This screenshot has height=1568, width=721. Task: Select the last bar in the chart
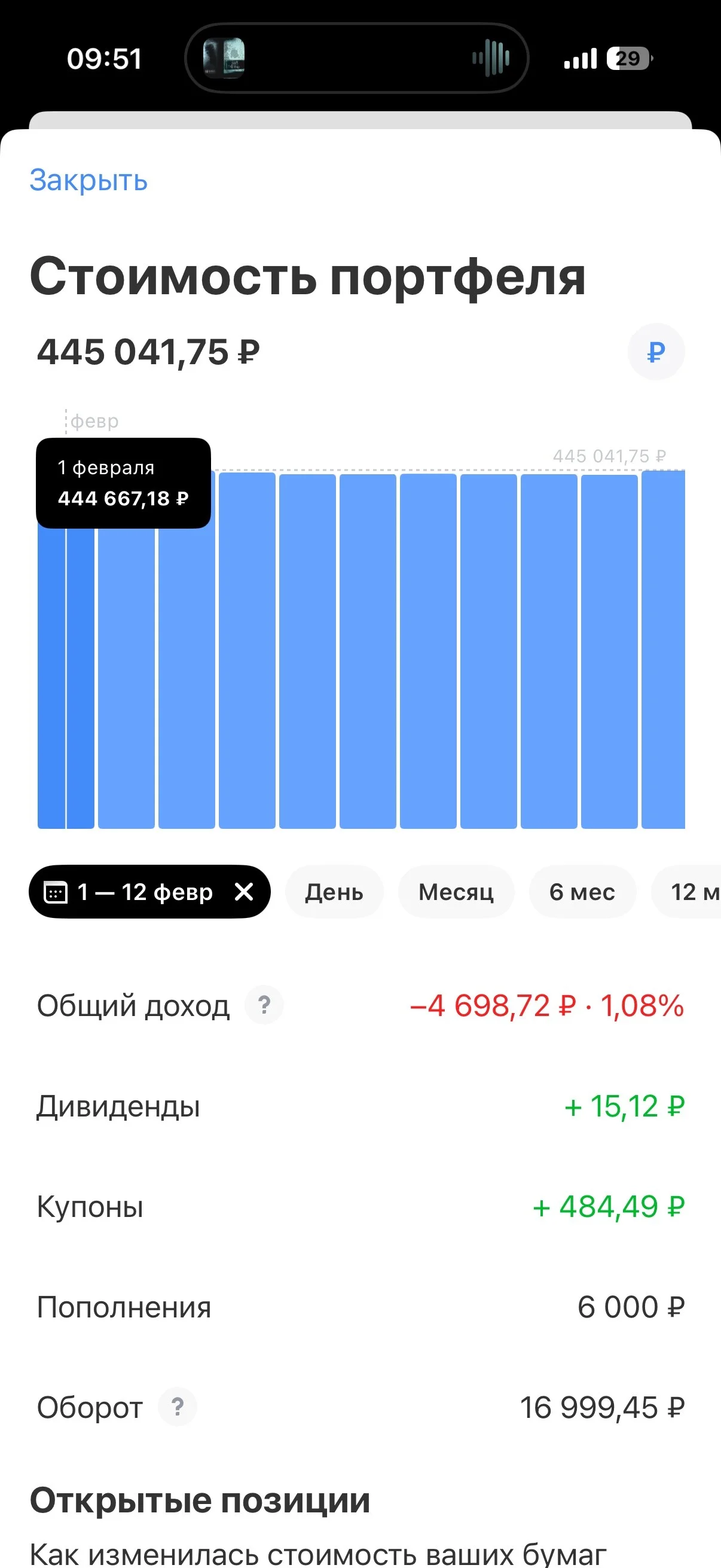(x=663, y=649)
